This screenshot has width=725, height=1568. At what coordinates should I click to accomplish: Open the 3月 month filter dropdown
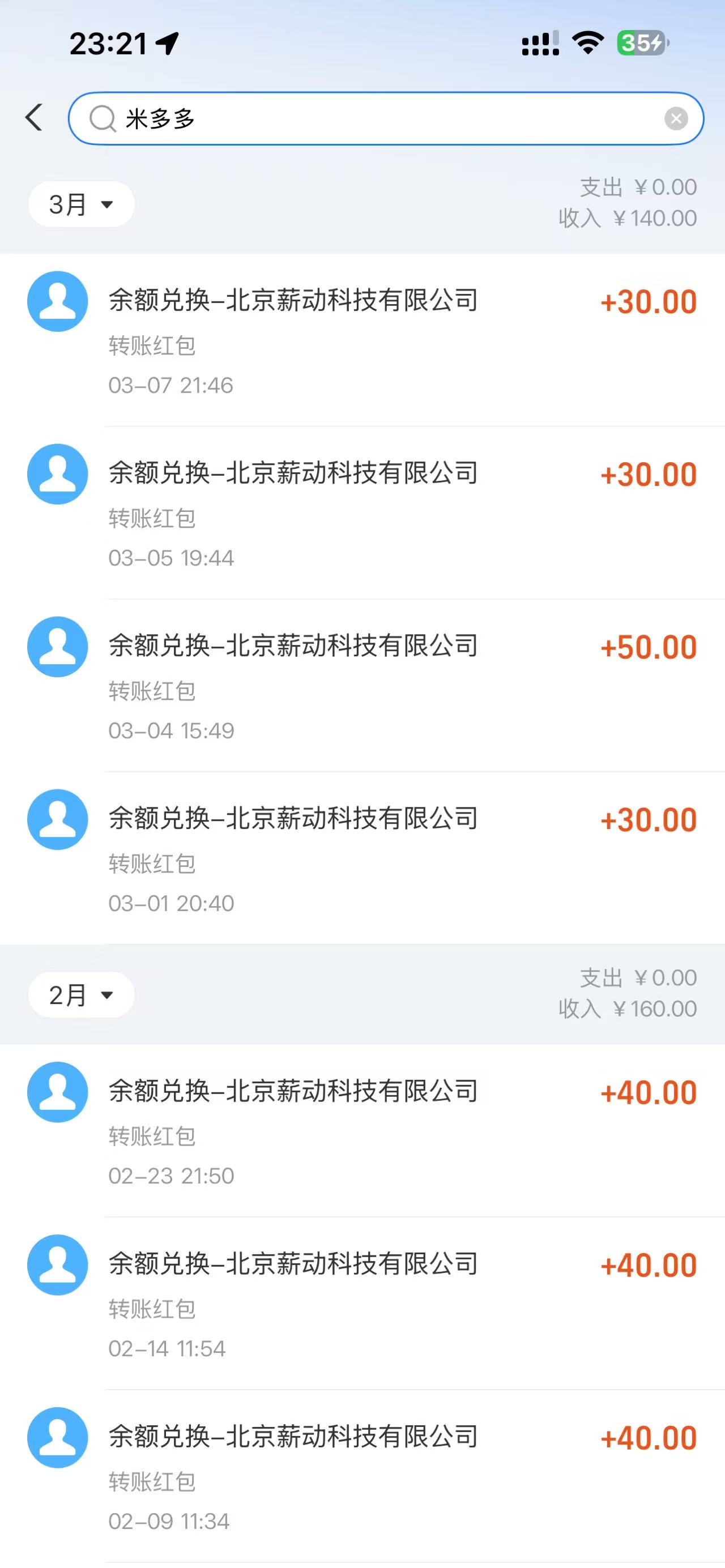point(80,204)
